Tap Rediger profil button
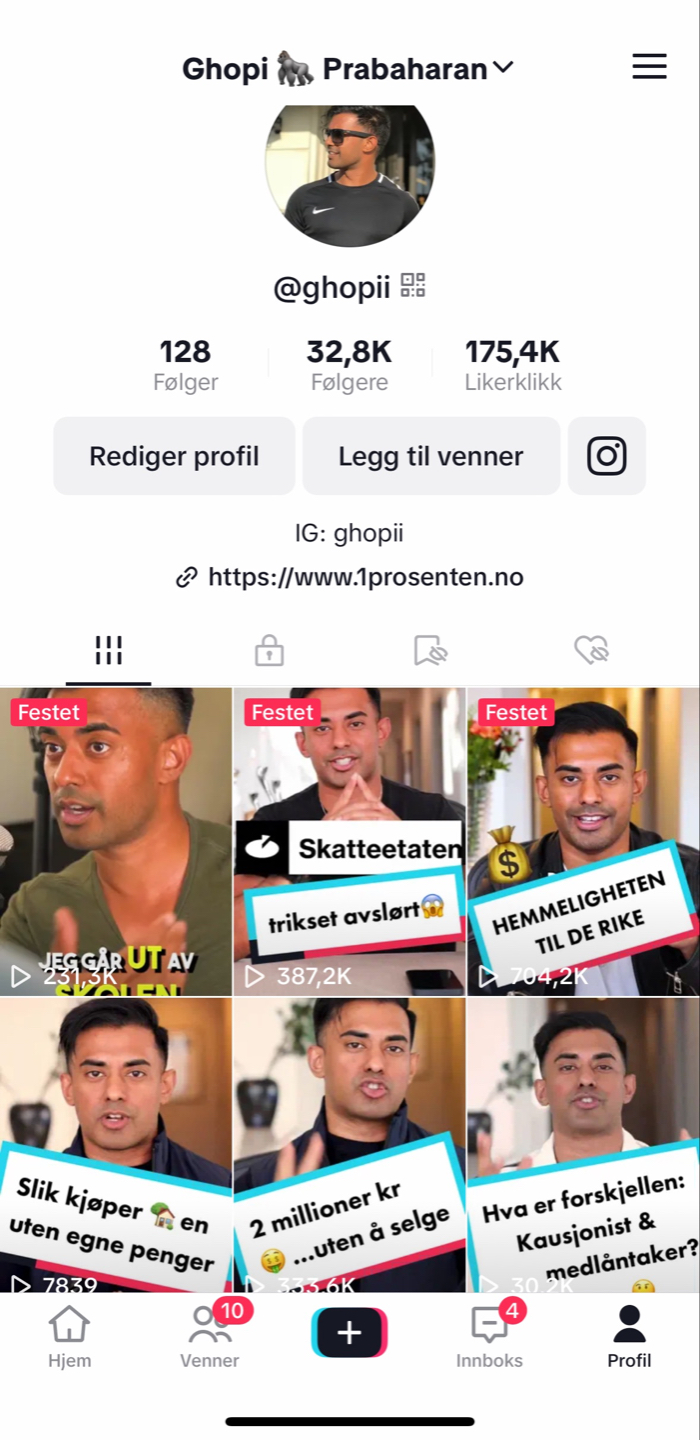Viewport: 700px width, 1440px height. (x=174, y=456)
